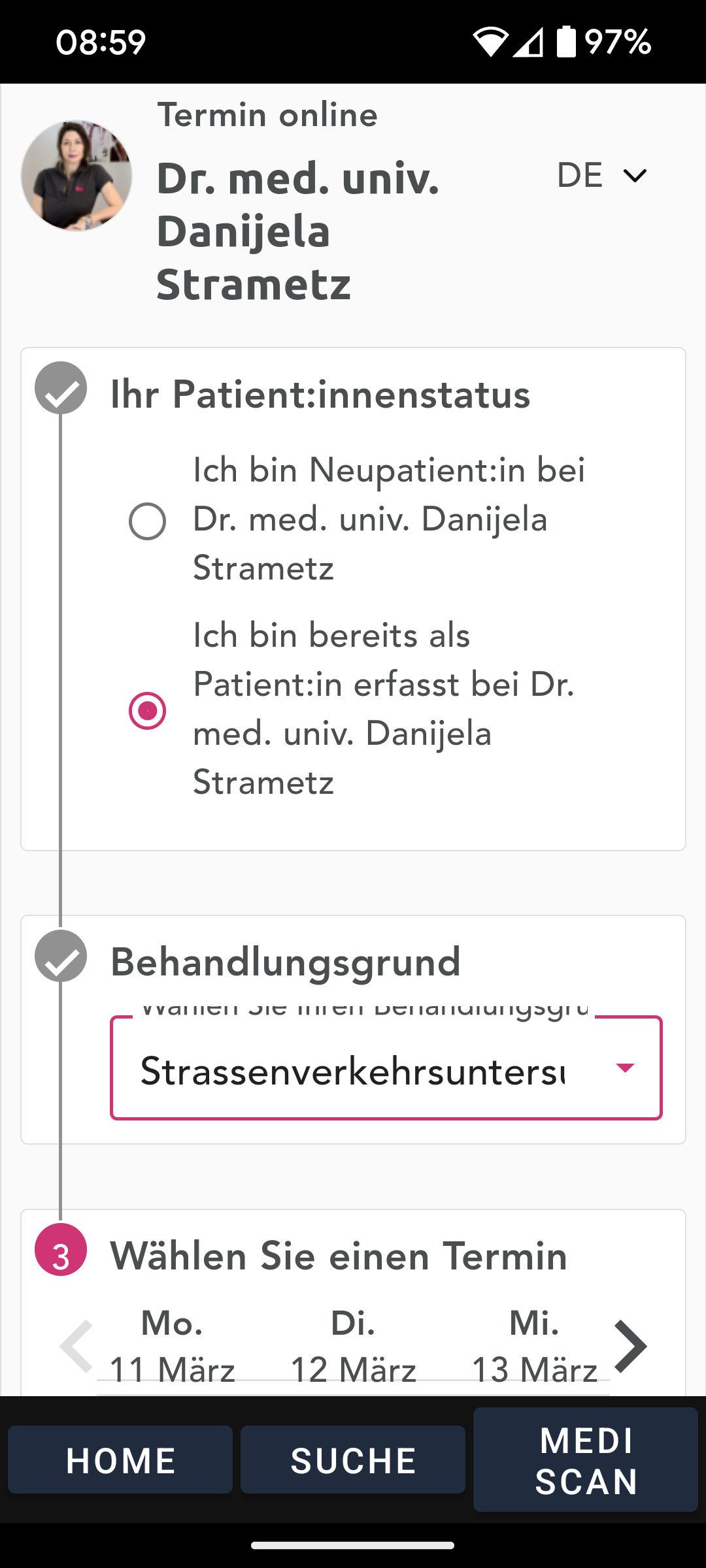
Task: Open the DE language dropdown
Action: pos(601,175)
